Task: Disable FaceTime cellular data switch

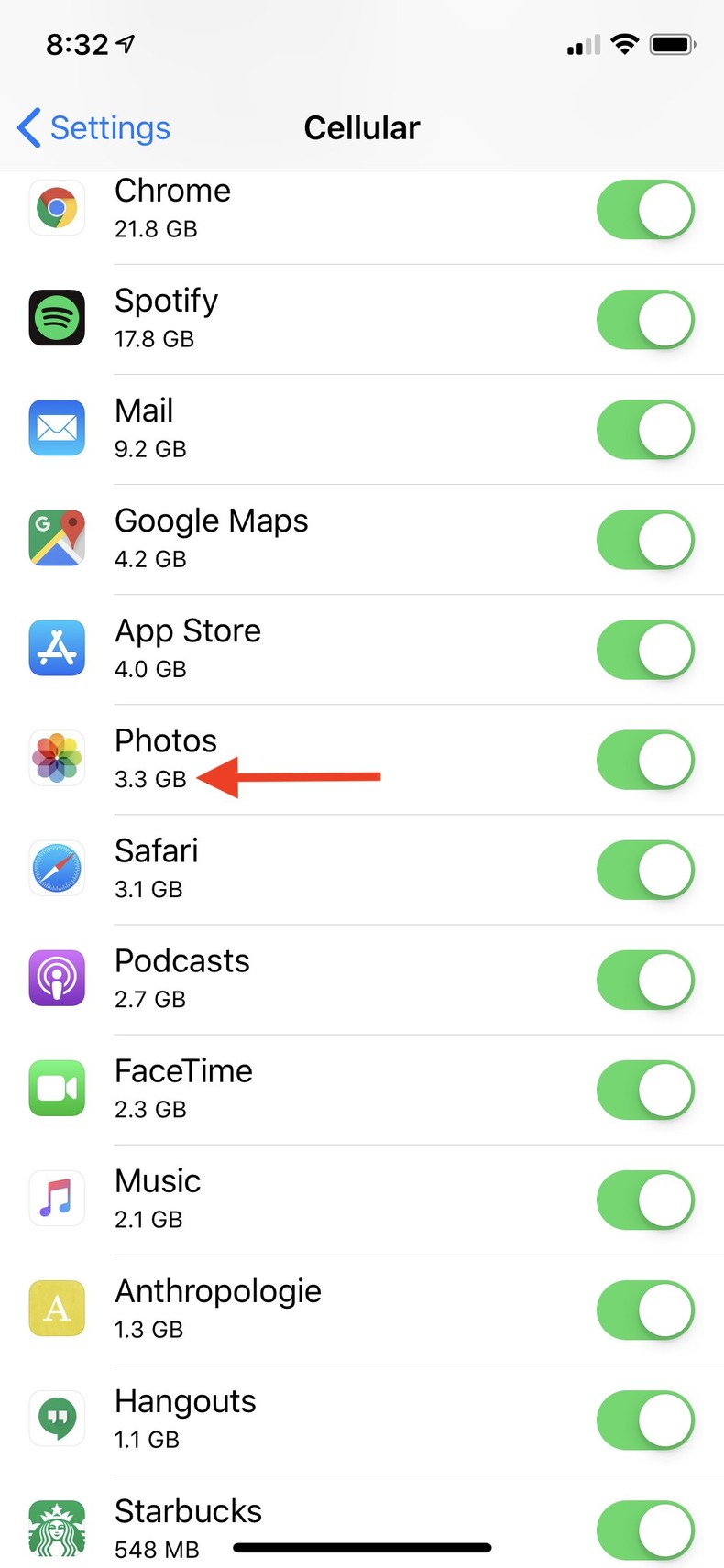Action: pyautogui.click(x=645, y=1090)
